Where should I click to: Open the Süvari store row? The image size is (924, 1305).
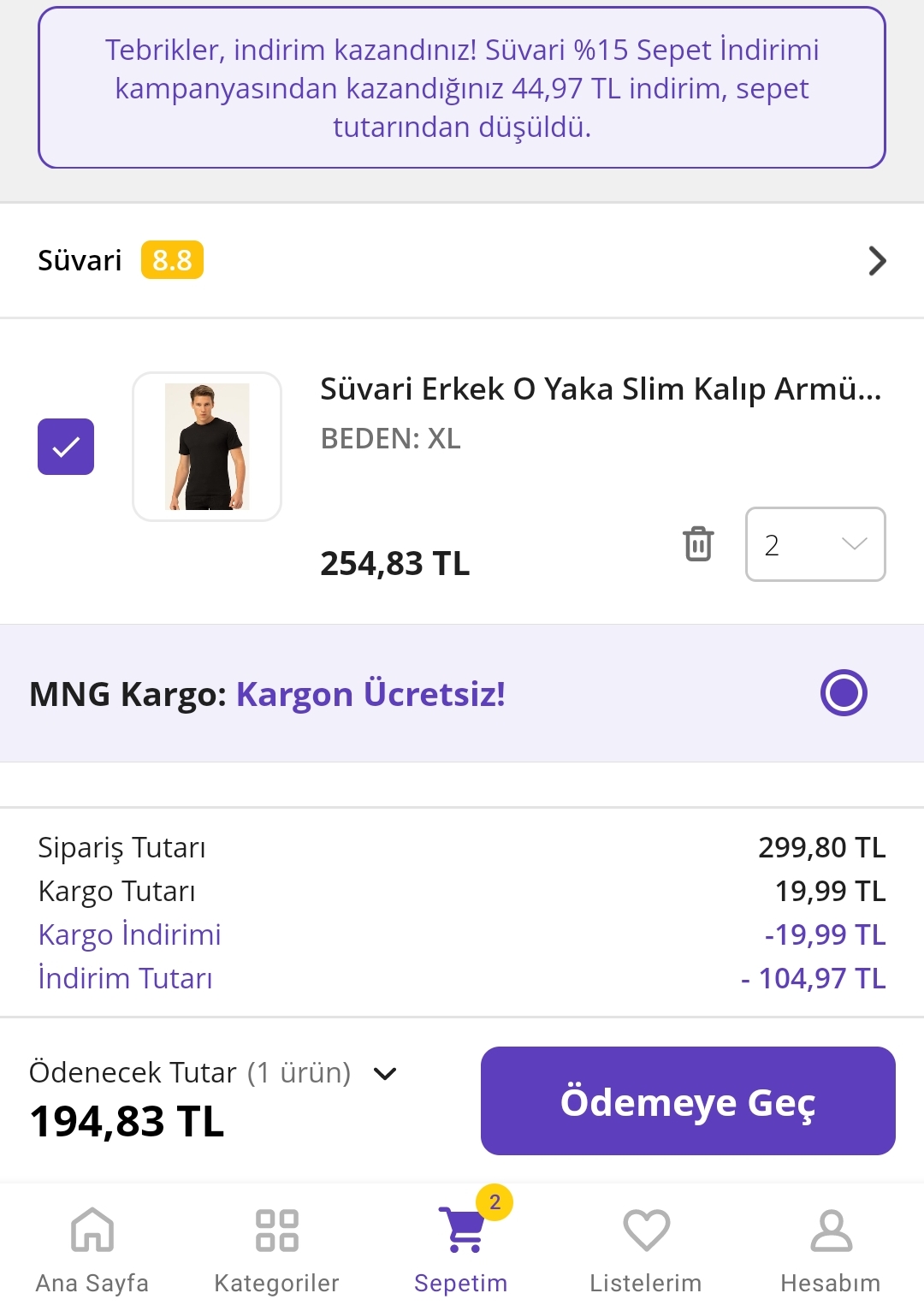(462, 261)
